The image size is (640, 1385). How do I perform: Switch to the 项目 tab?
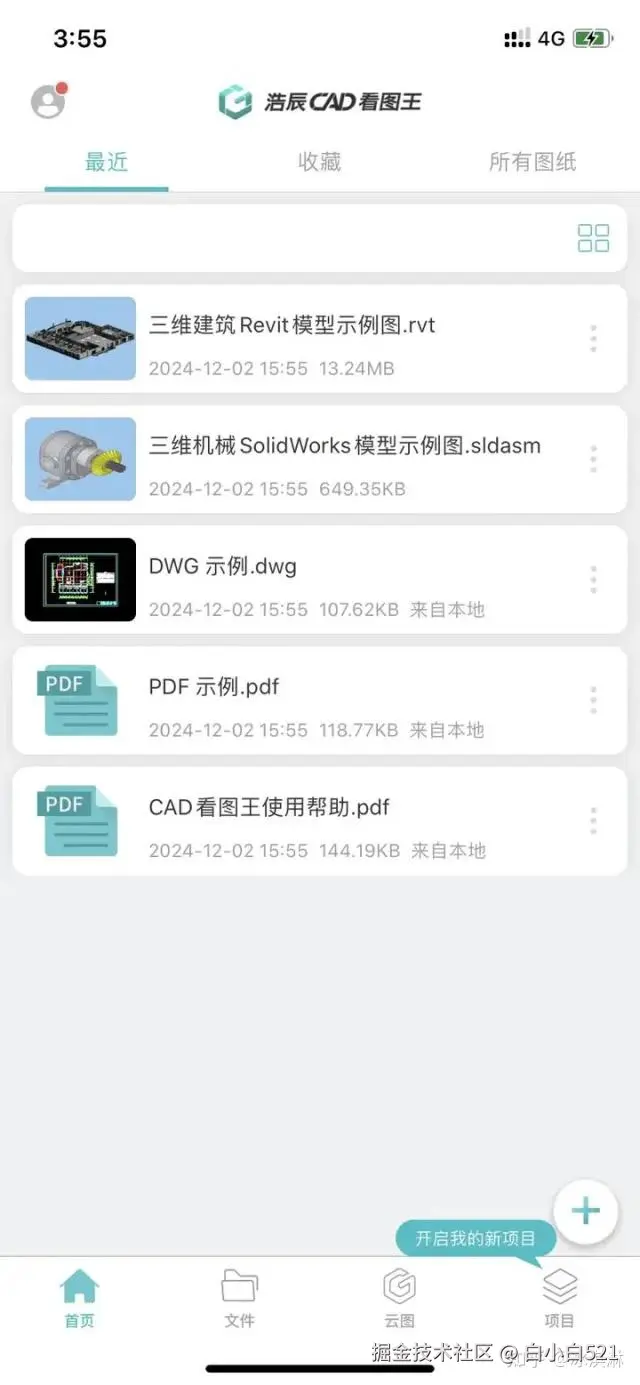pyautogui.click(x=559, y=1298)
